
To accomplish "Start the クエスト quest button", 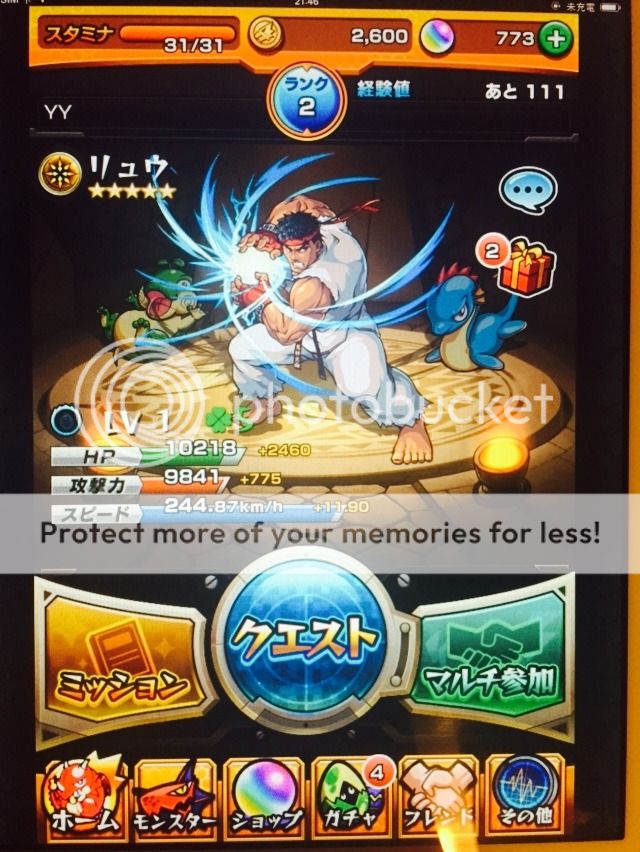I will click(304, 636).
